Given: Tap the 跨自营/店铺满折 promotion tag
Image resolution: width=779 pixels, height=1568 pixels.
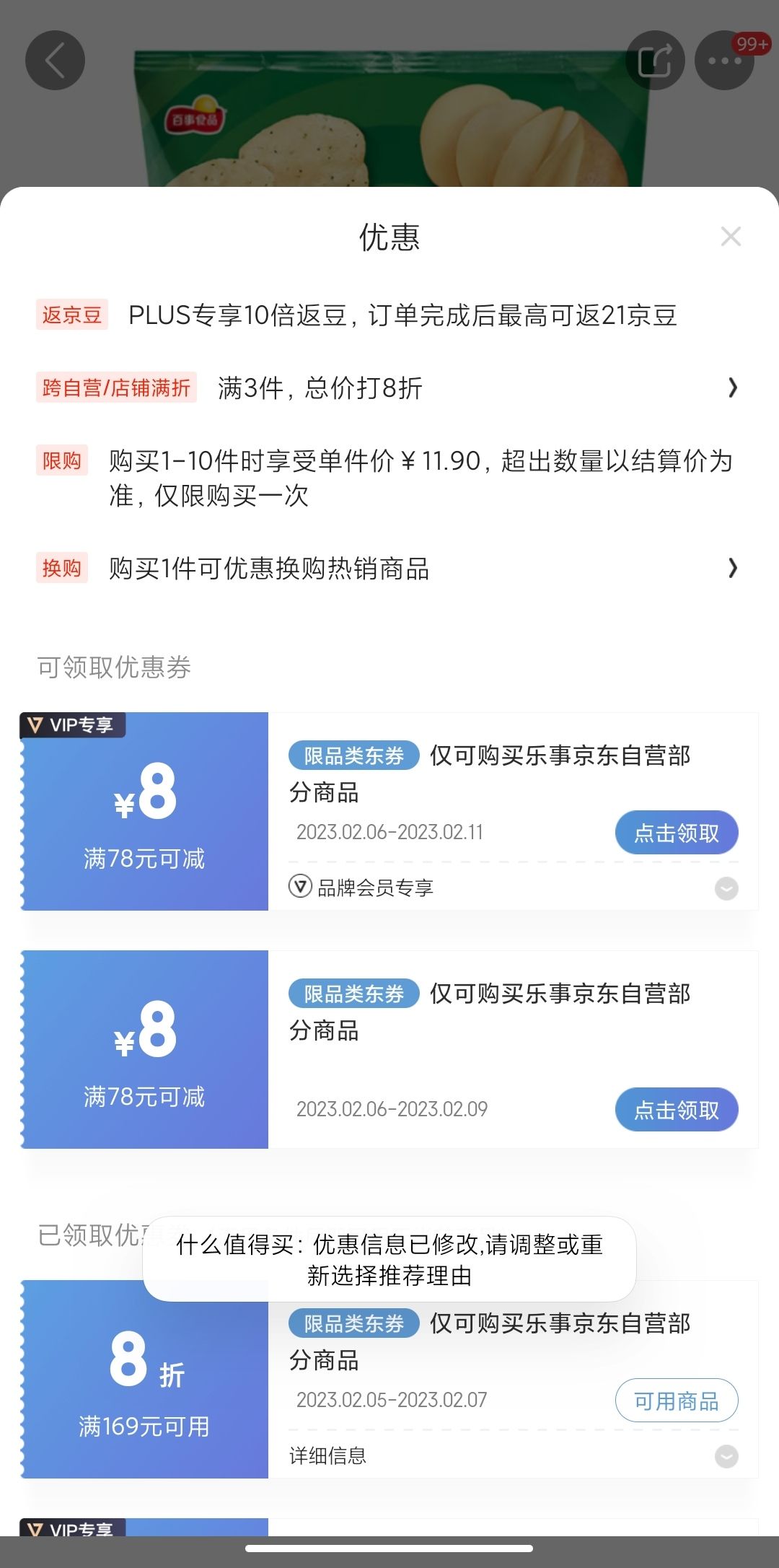Looking at the screenshot, I should pos(118,388).
